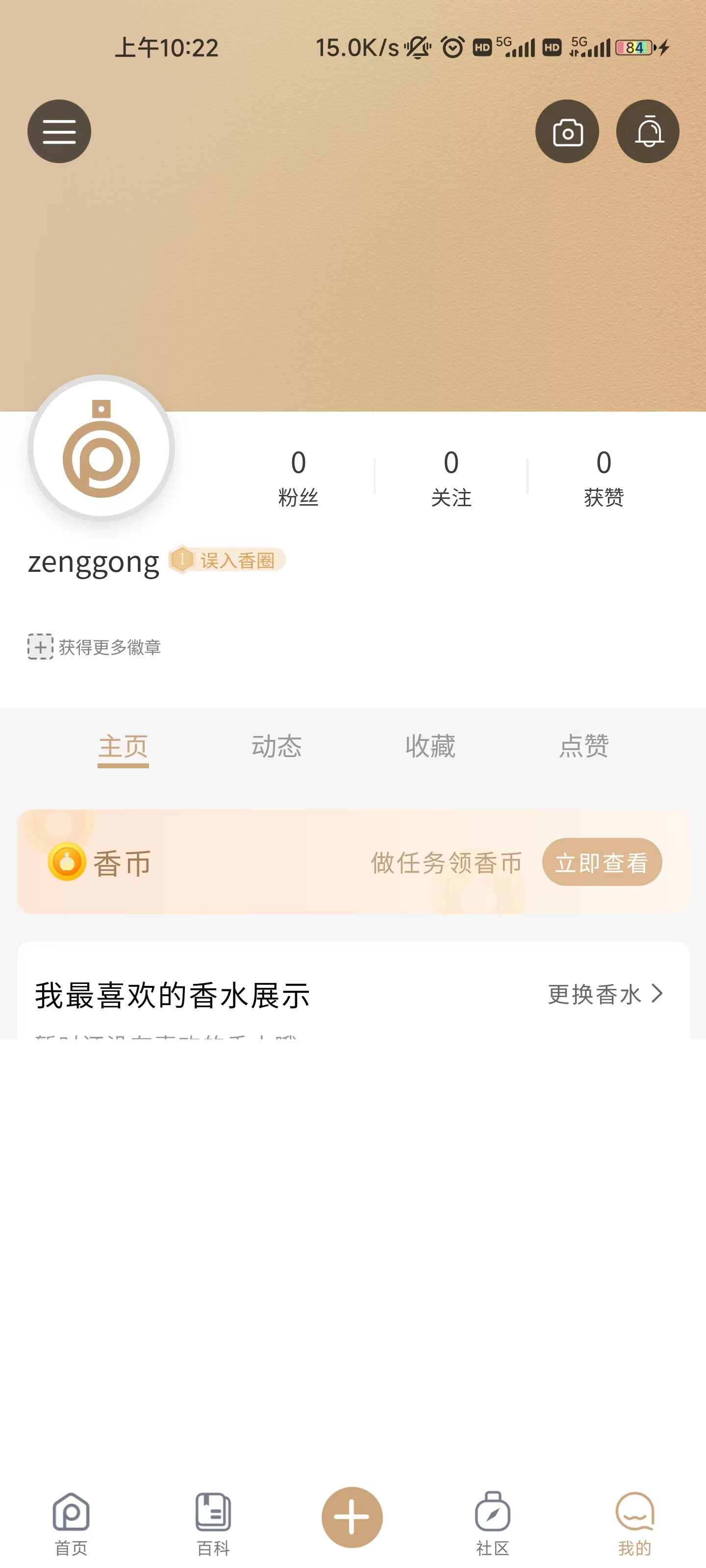Open the notifications bell
Image resolution: width=706 pixels, height=1568 pixels.
pyautogui.click(x=648, y=131)
